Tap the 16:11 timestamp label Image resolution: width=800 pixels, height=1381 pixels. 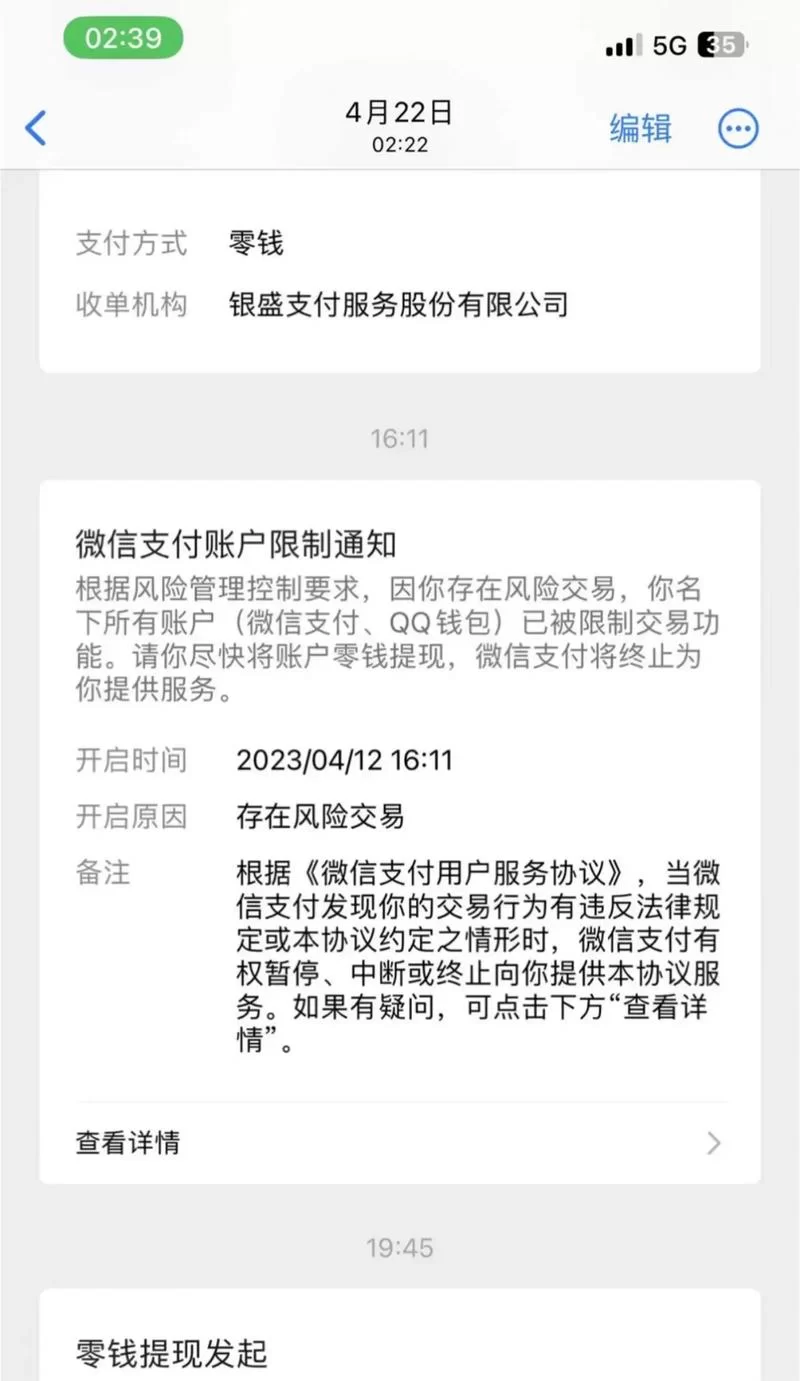(x=399, y=437)
